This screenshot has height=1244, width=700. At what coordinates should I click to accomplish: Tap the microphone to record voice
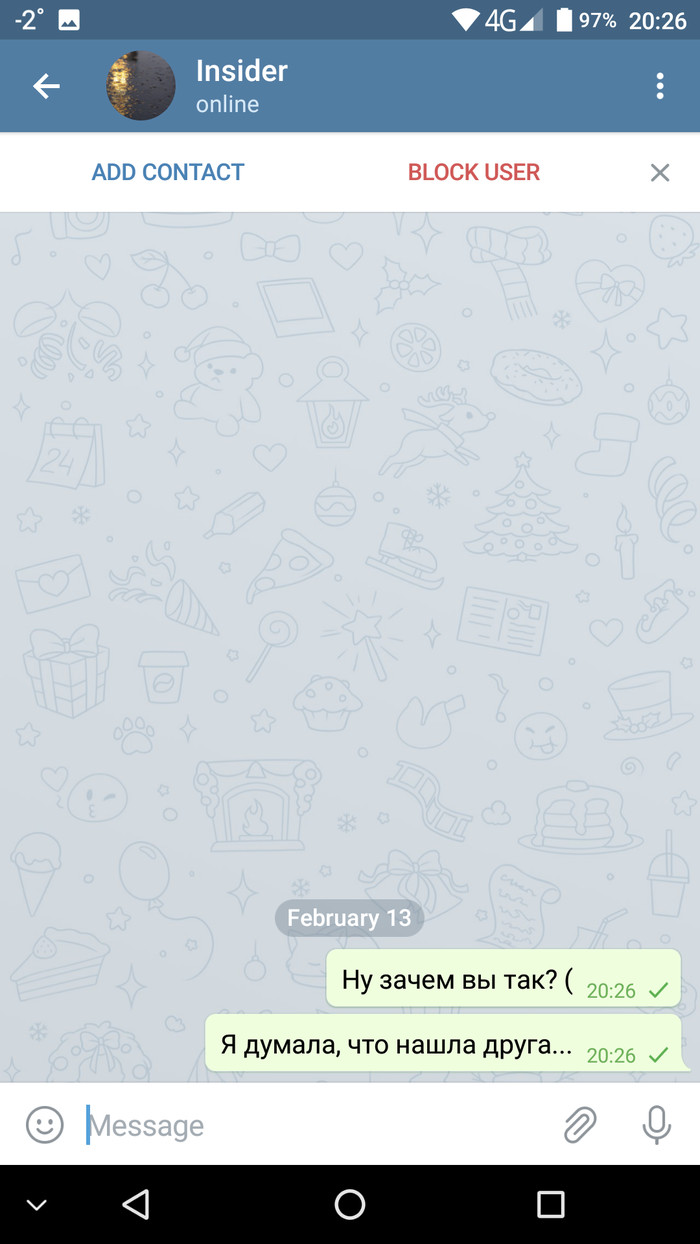pos(656,1125)
